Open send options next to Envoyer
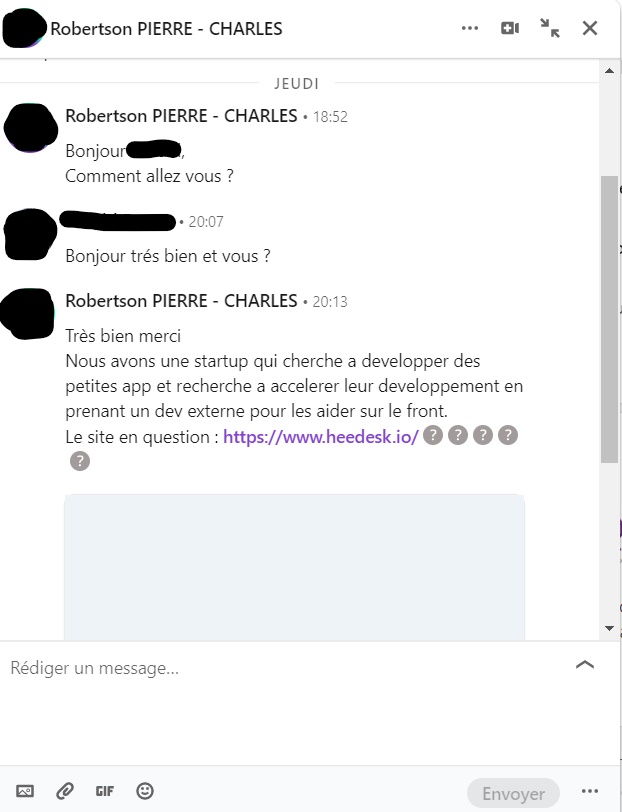Screen dimensions: 622x812 tap(590, 792)
